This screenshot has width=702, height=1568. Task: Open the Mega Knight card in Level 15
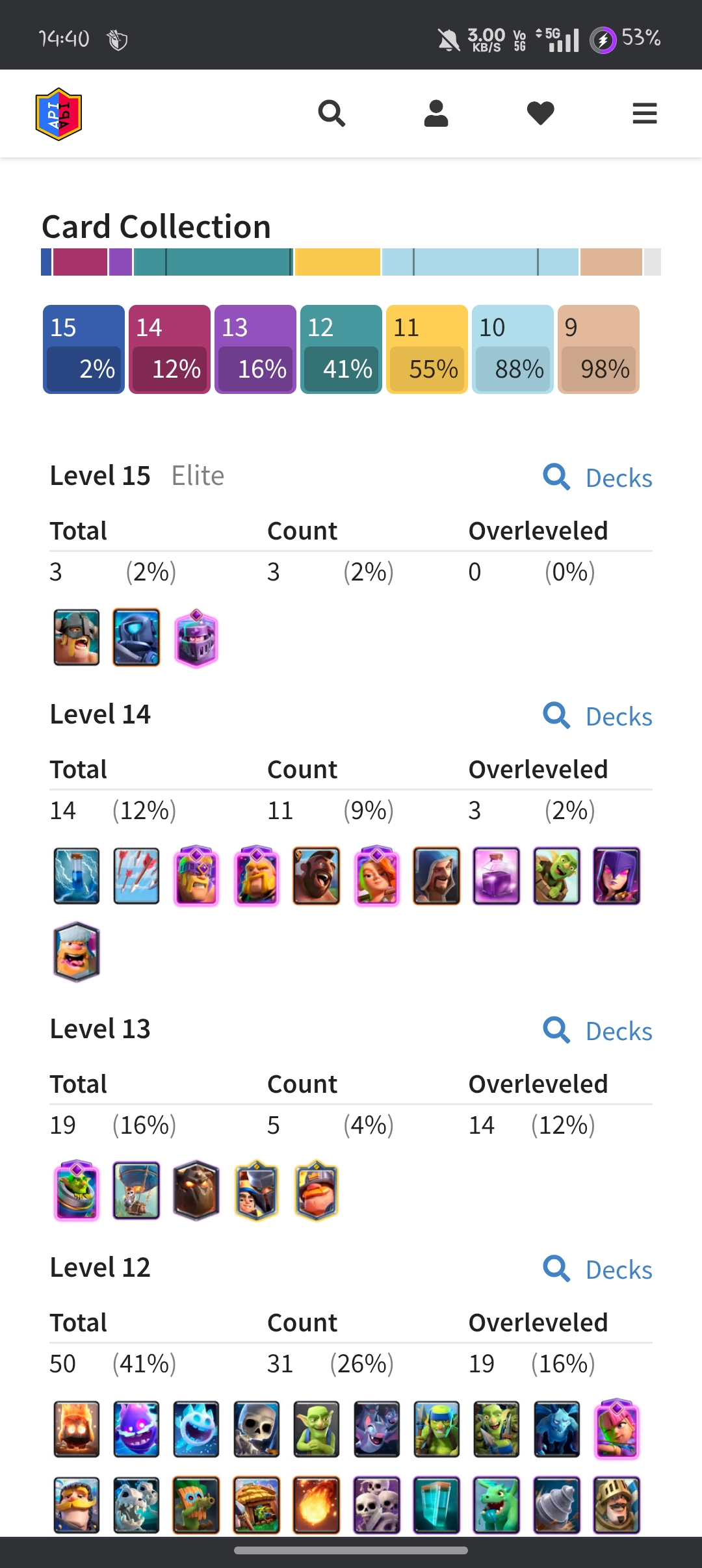pos(196,638)
